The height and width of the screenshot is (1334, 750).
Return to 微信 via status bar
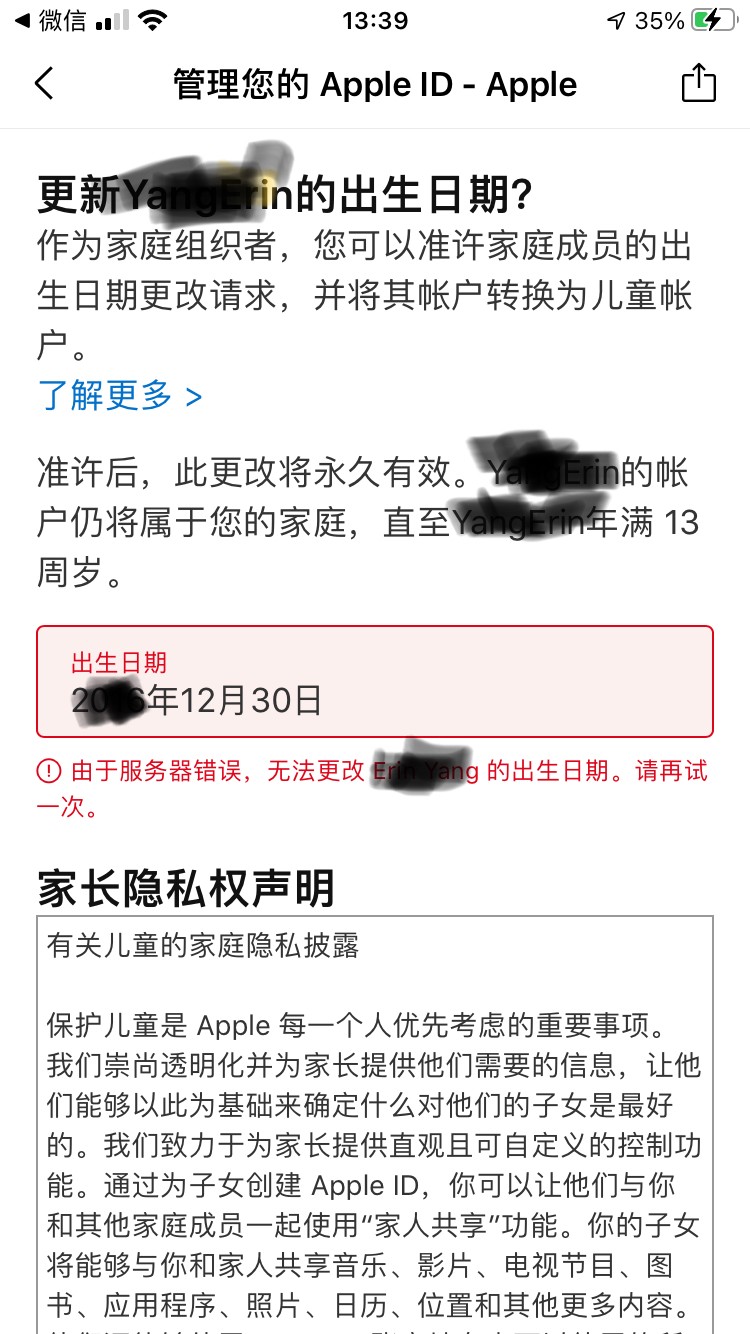(50, 21)
